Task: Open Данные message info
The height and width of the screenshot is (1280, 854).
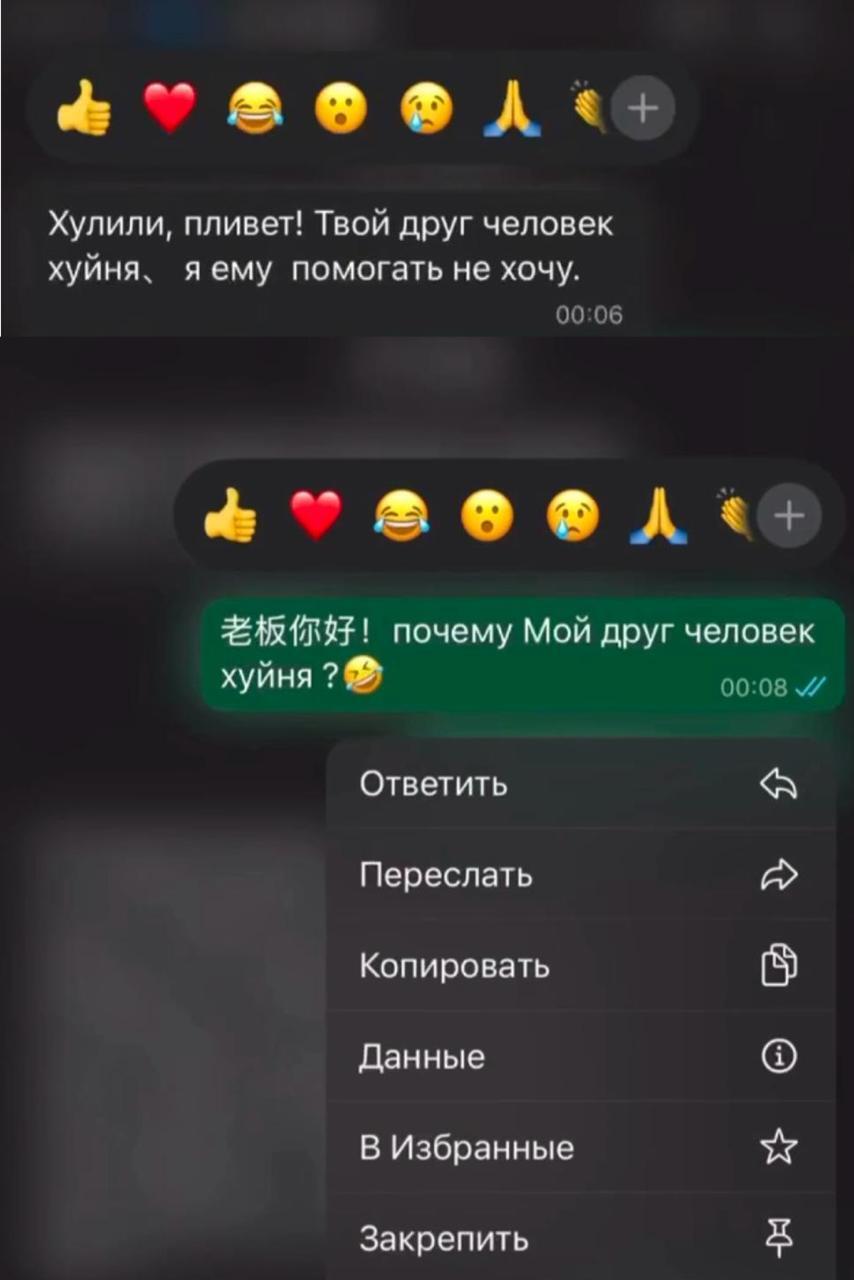Action: pos(580,1057)
